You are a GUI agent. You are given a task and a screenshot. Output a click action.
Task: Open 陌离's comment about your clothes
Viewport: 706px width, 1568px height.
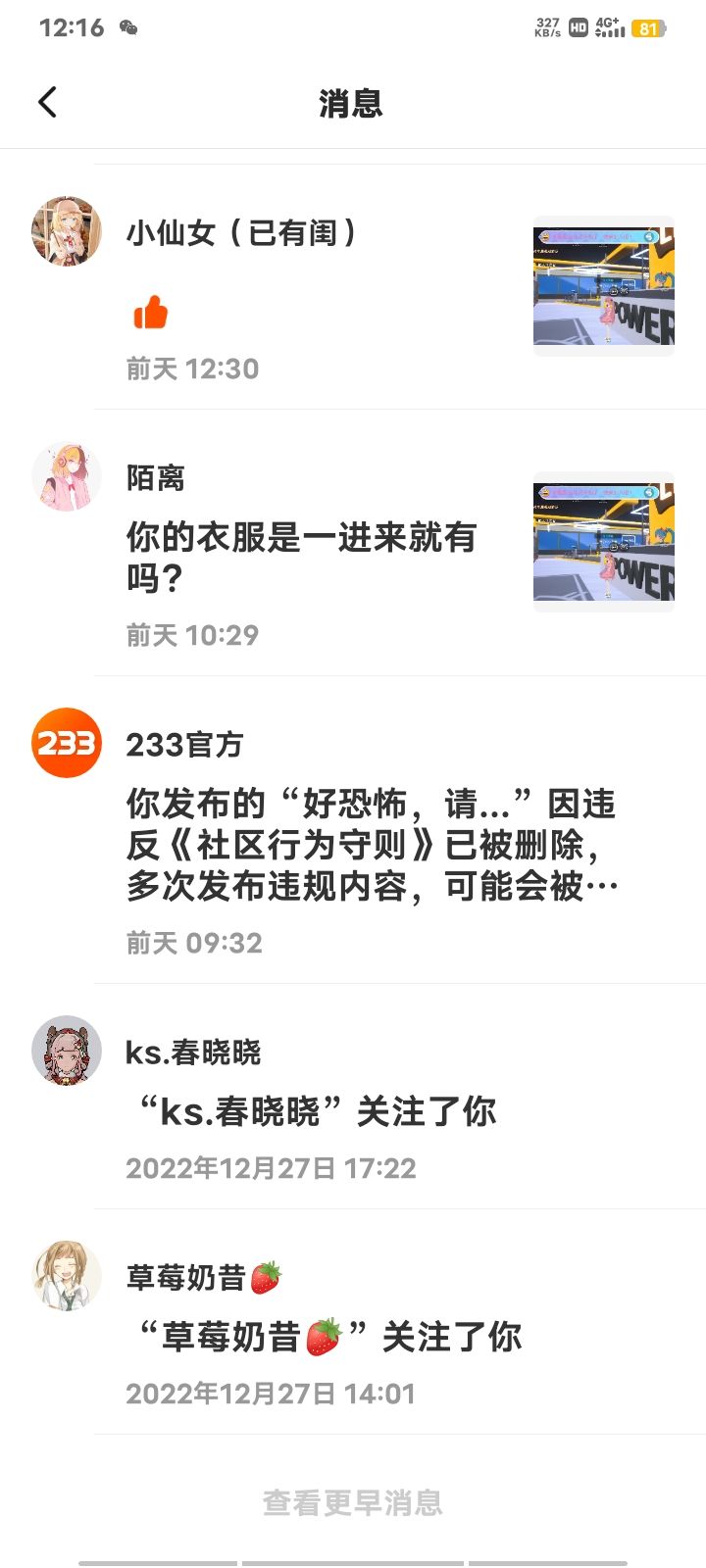point(301,557)
